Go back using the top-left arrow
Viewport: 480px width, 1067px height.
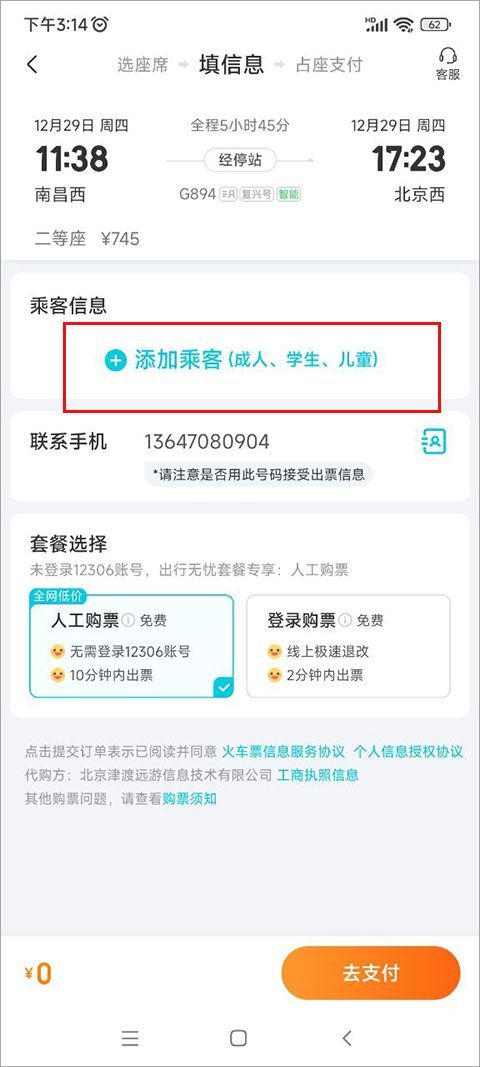click(x=32, y=65)
